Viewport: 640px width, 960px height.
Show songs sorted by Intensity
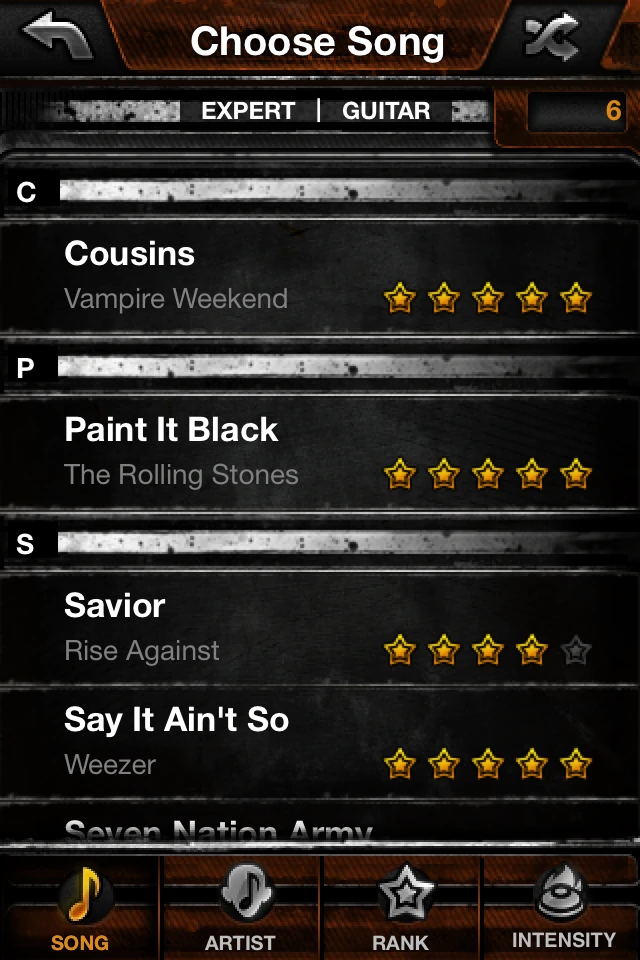pyautogui.click(x=563, y=907)
